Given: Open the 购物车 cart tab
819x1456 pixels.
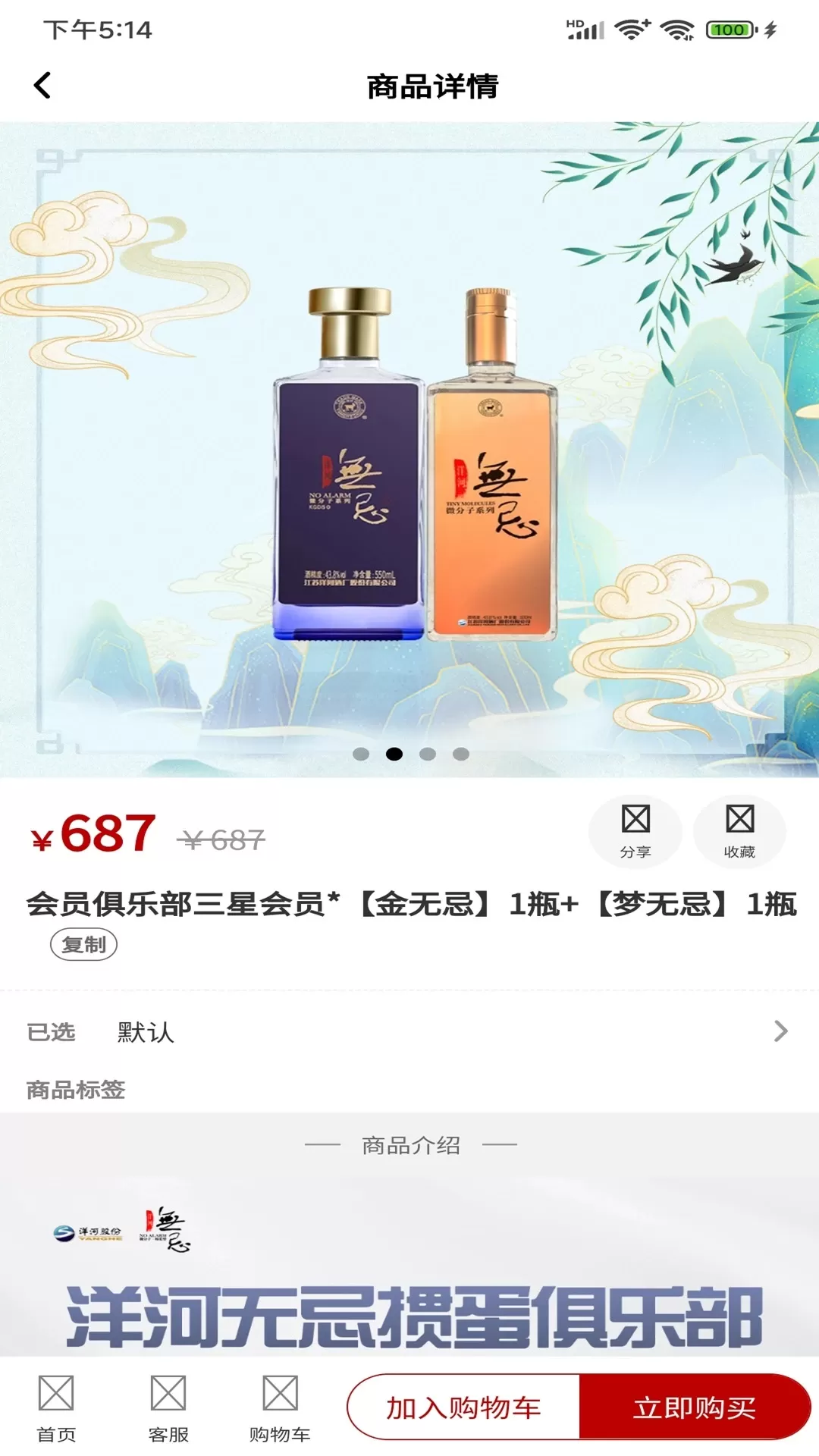Looking at the screenshot, I should coord(280,1409).
